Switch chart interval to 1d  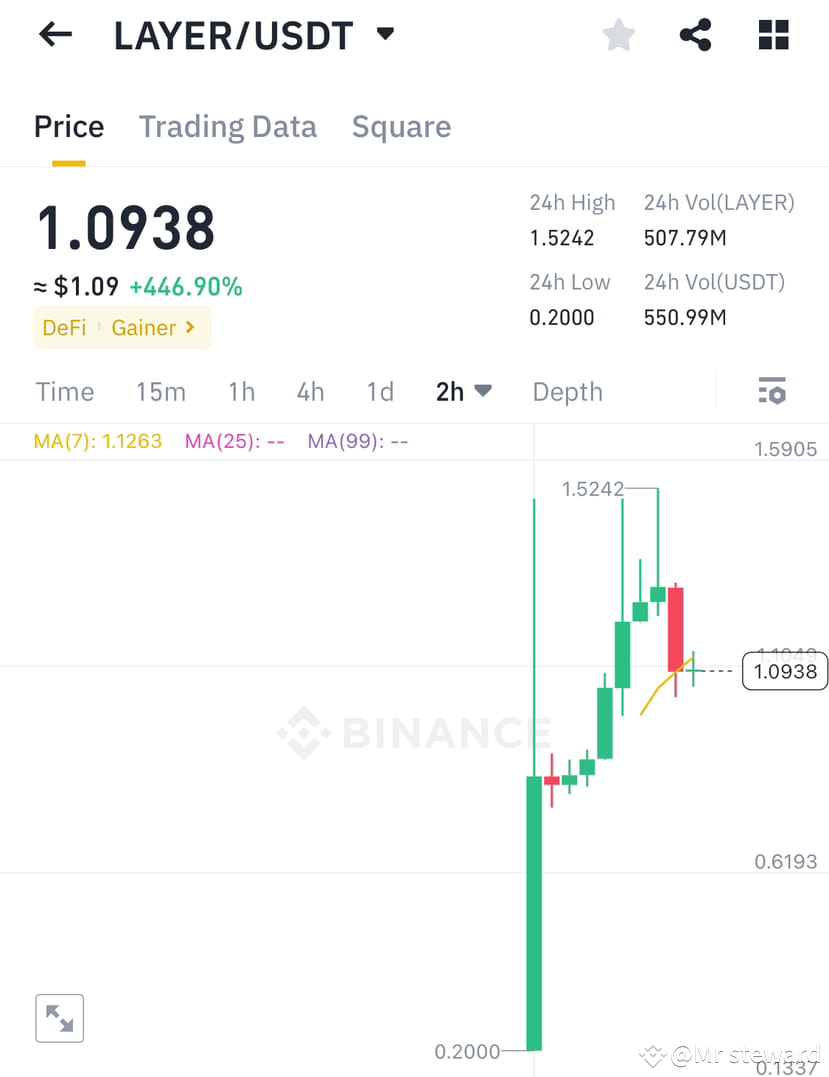[380, 391]
